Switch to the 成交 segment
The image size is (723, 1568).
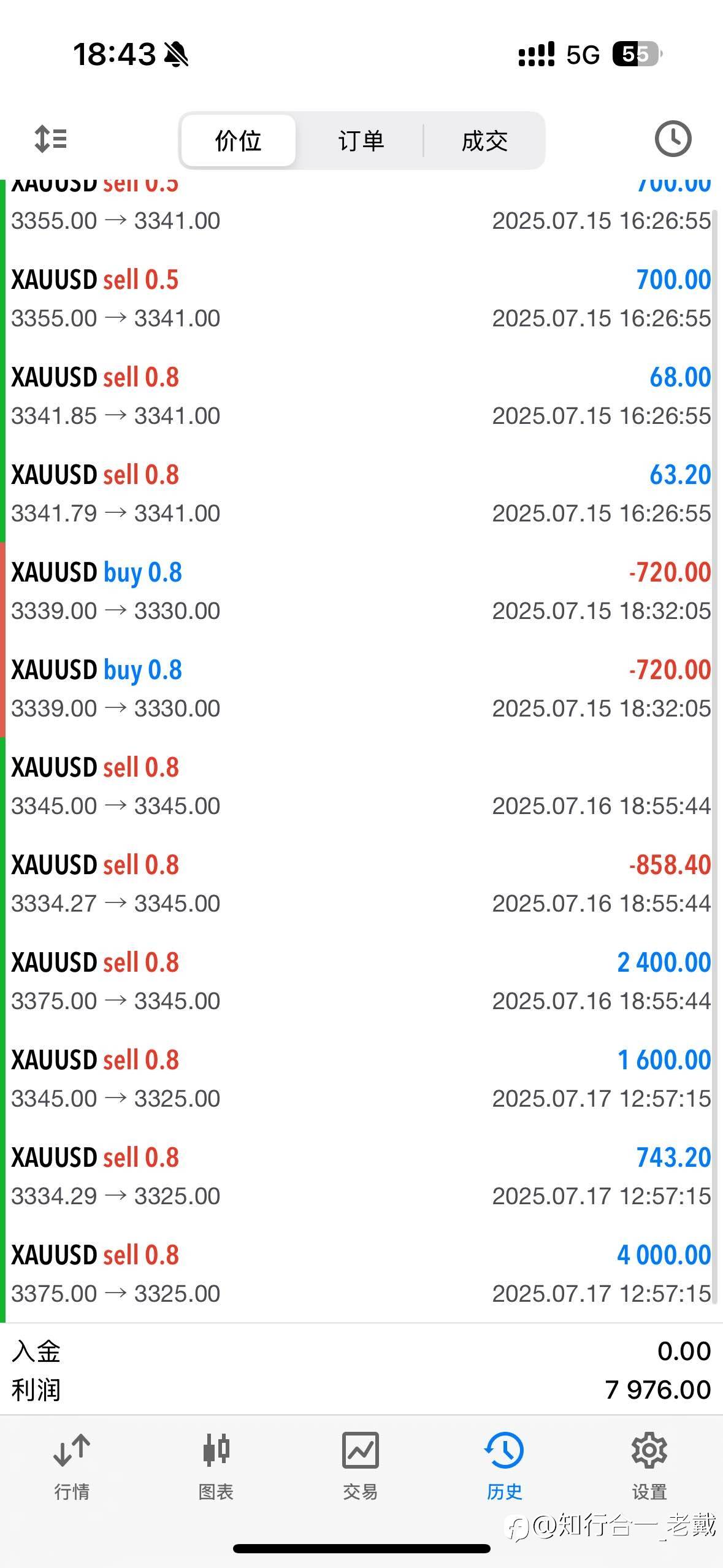pos(484,140)
